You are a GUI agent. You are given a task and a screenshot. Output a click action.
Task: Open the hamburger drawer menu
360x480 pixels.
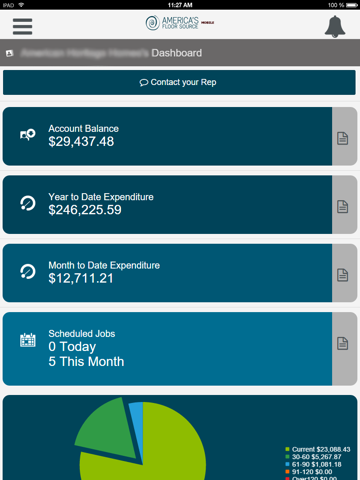[22, 26]
